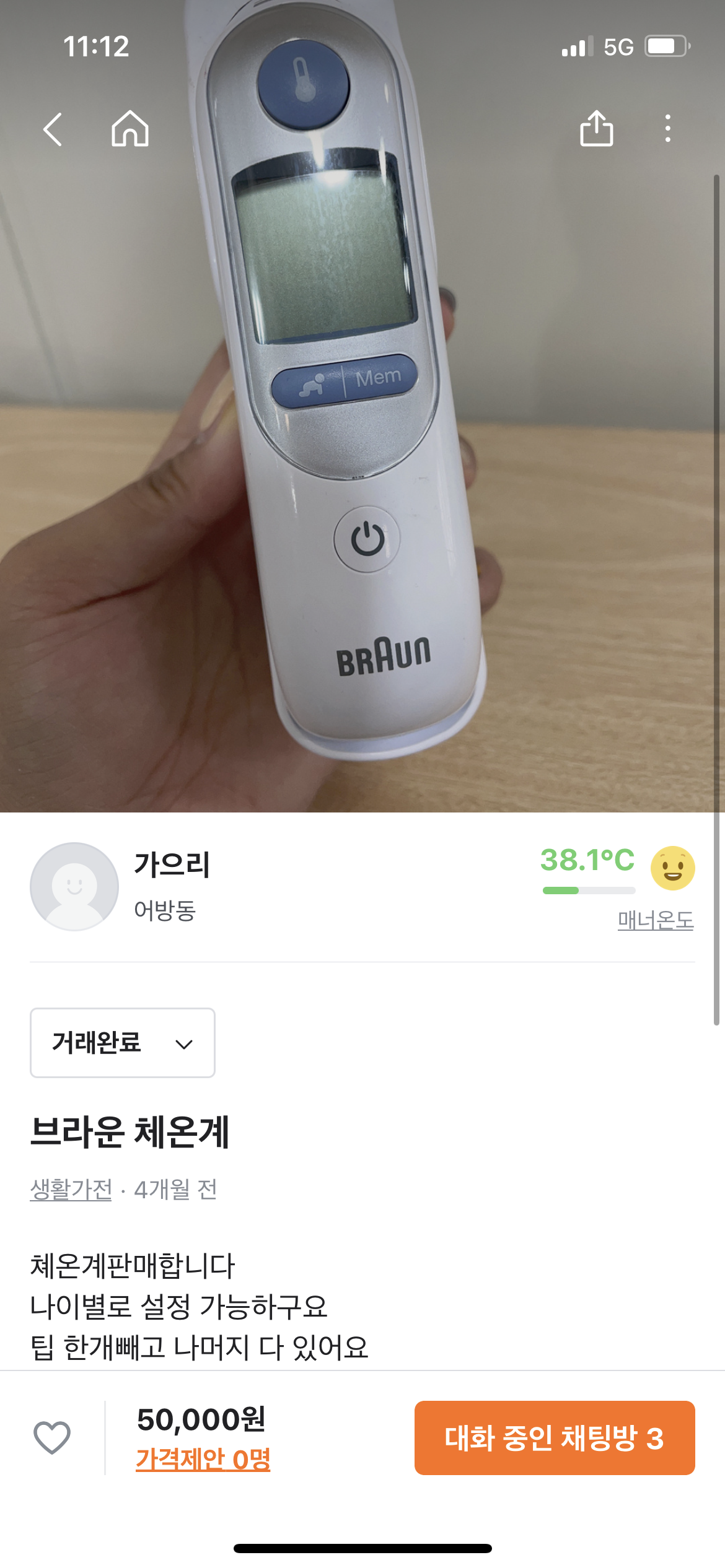This screenshot has width=725, height=1568.
Task: View 가격제안 0명 price offers
Action: (x=203, y=1459)
